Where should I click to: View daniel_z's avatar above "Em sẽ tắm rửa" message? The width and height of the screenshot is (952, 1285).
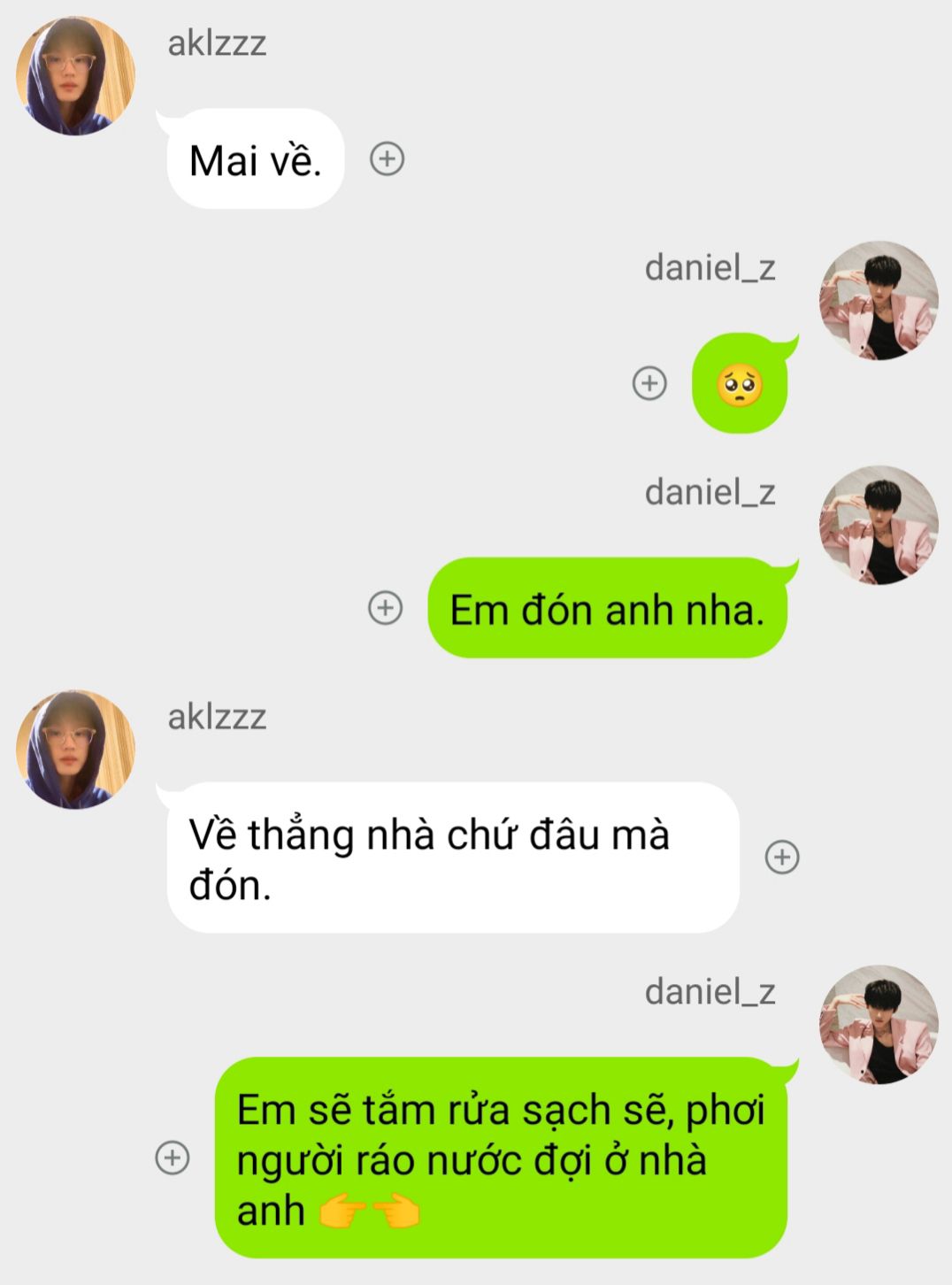tap(879, 1025)
